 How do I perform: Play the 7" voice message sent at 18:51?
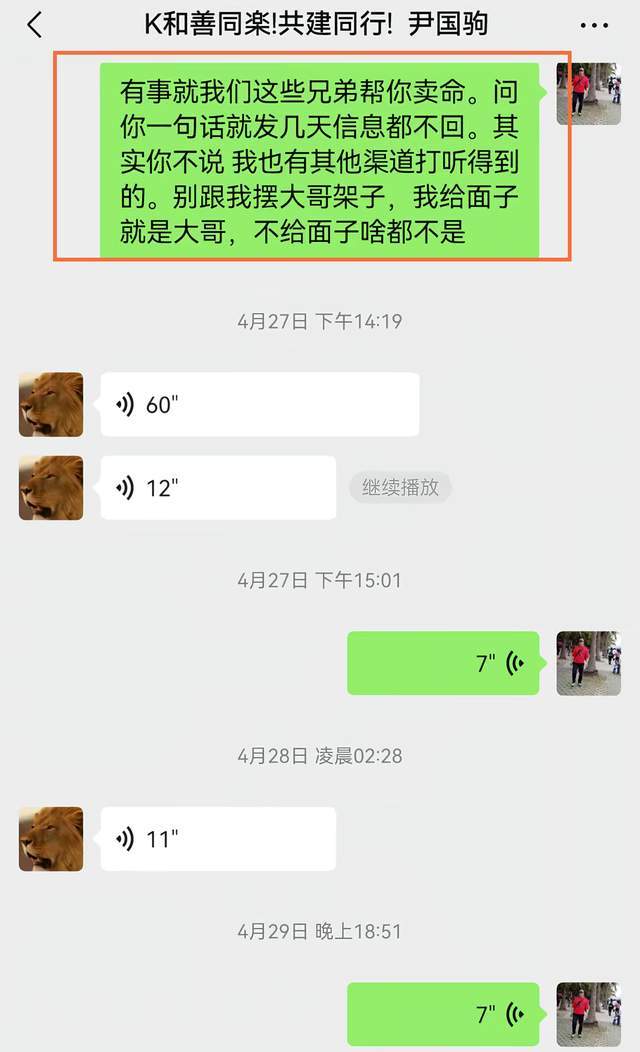click(443, 1014)
